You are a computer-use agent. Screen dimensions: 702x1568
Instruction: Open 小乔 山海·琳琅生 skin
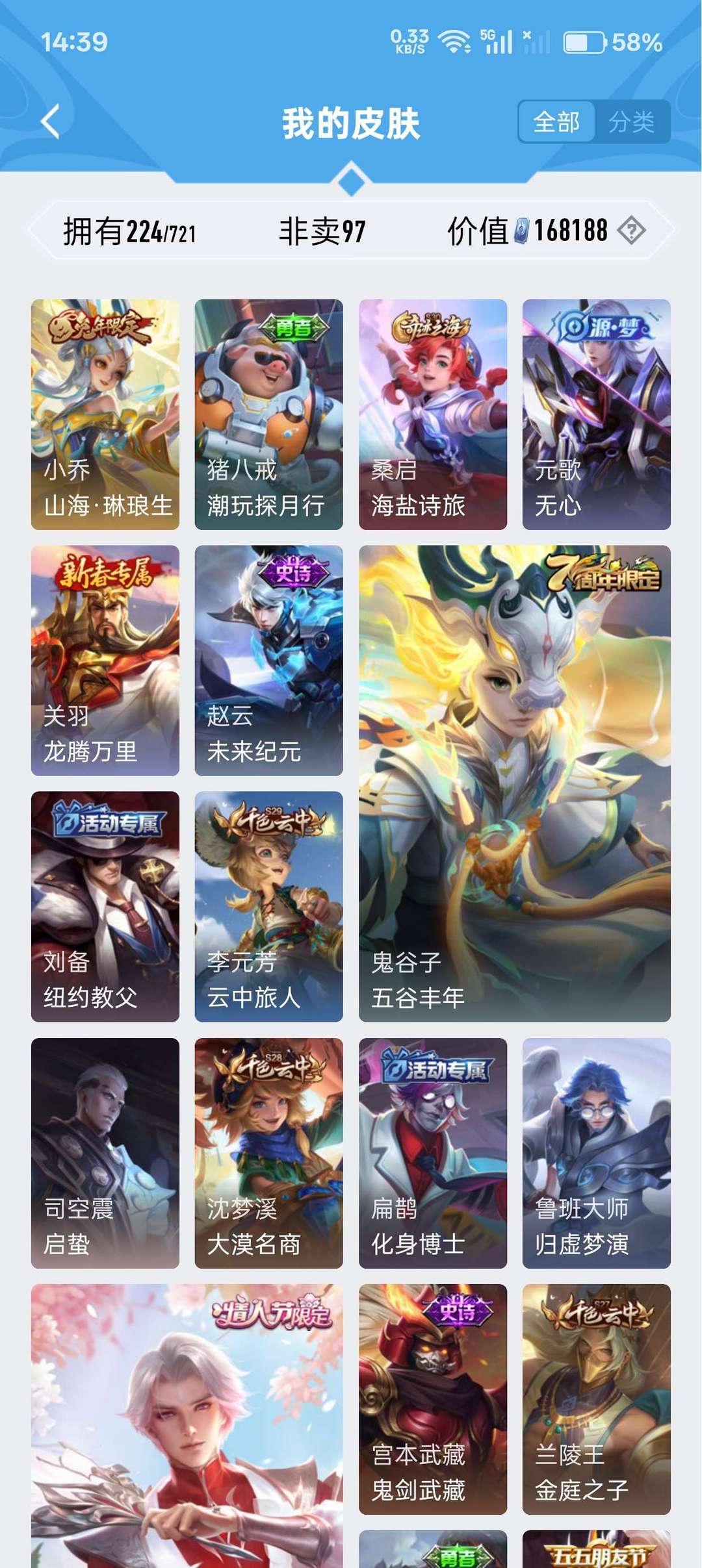tap(105, 414)
